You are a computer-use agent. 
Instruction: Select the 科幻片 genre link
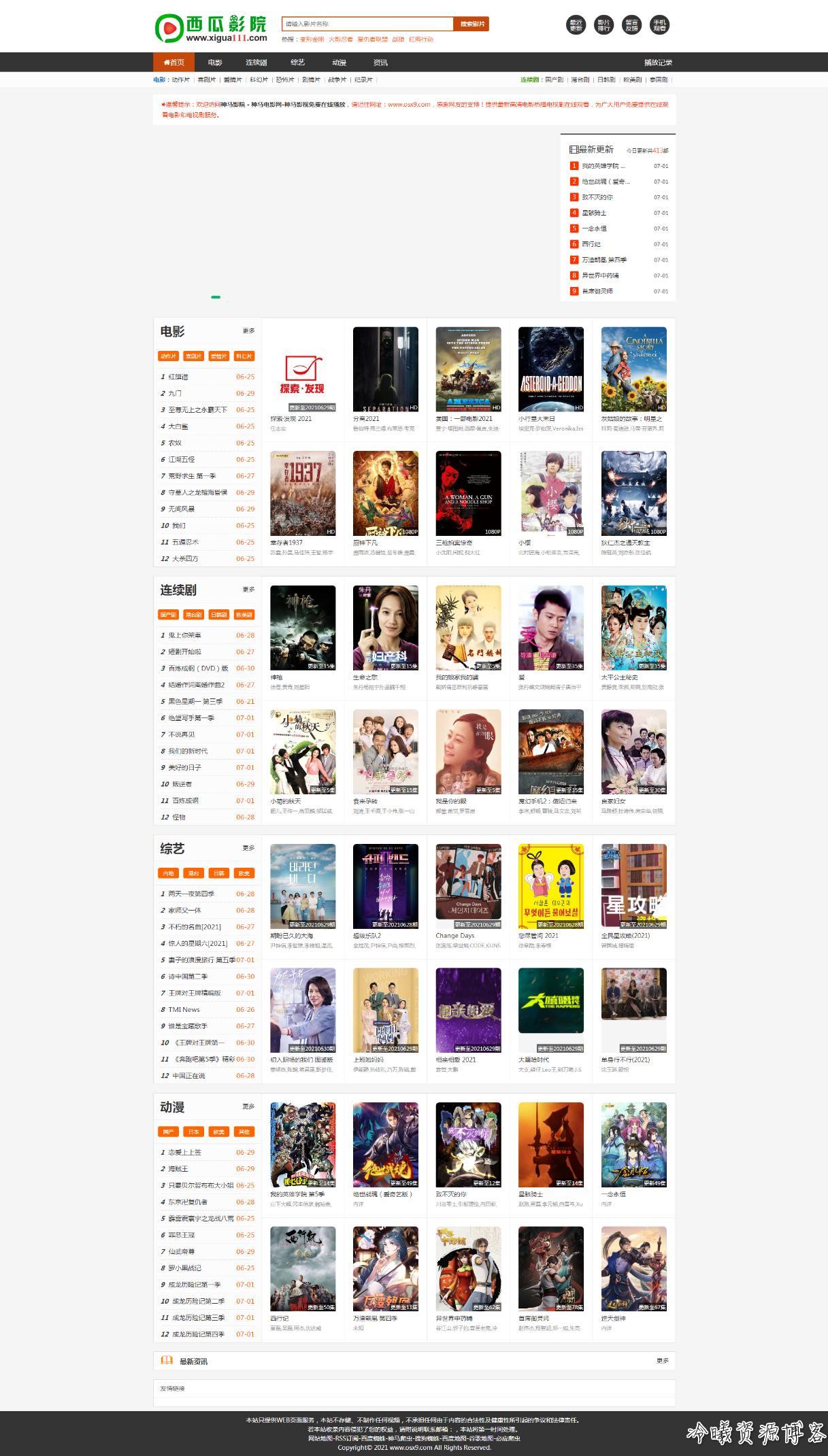click(x=259, y=80)
